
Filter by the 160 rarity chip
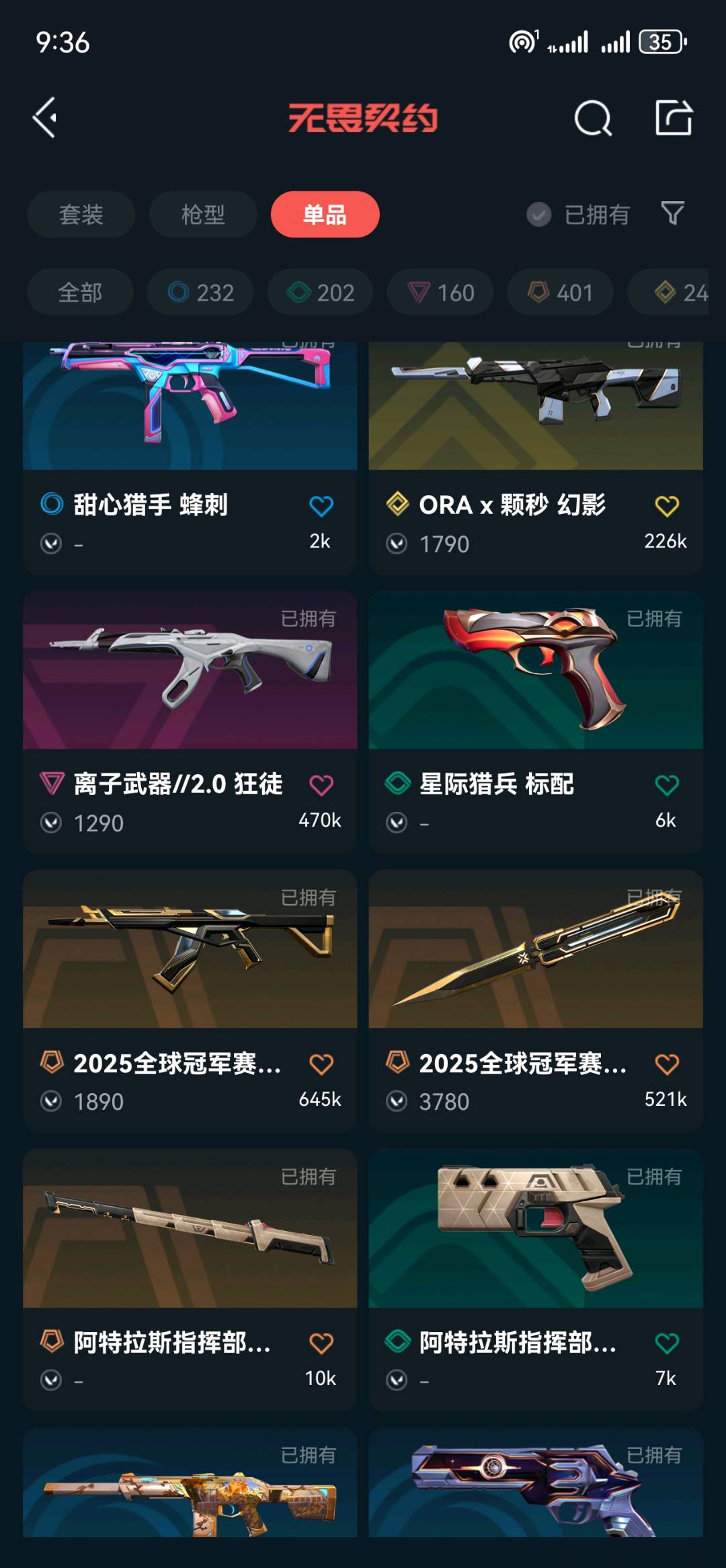[441, 293]
